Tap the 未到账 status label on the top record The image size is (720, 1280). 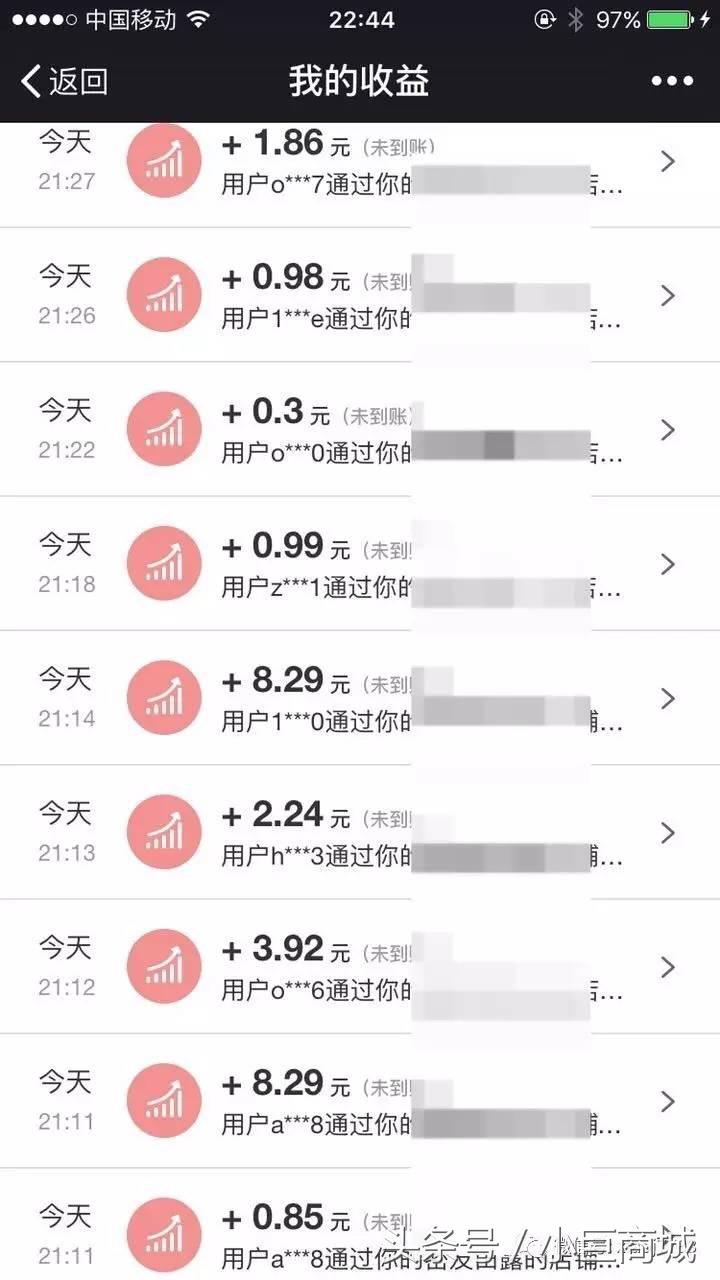click(400, 144)
